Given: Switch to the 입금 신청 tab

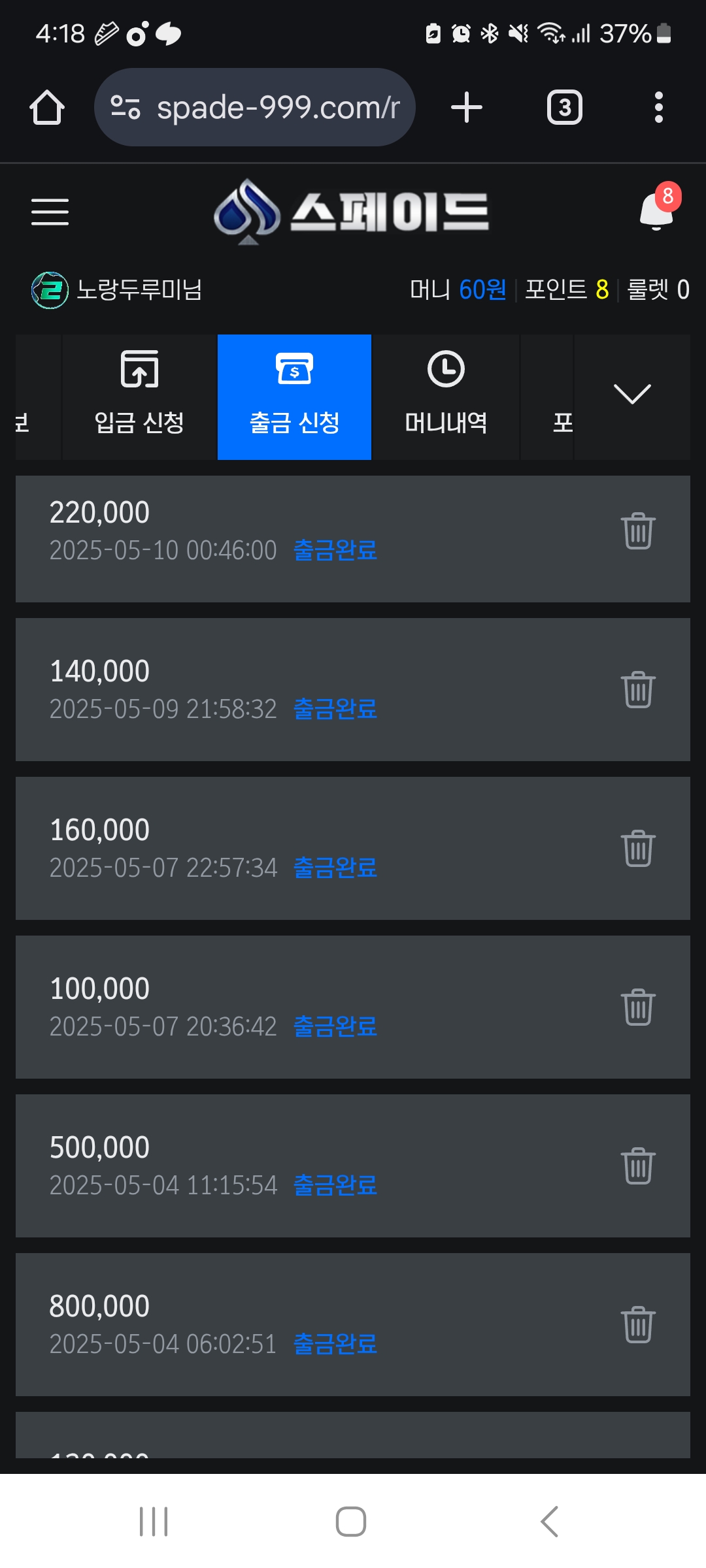Looking at the screenshot, I should pyautogui.click(x=139, y=397).
